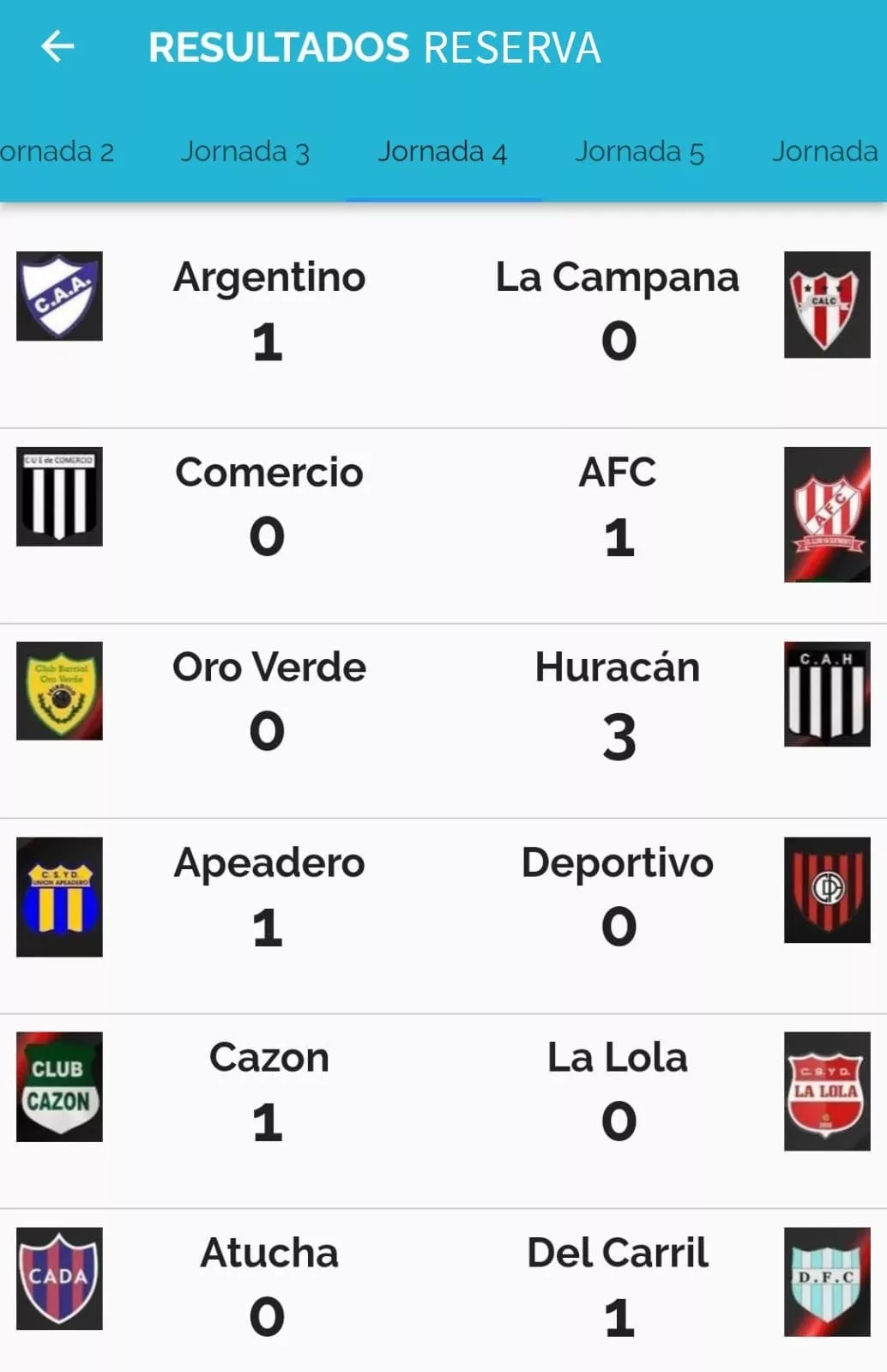Open the Atucha vs Del Carril match
The height and width of the screenshot is (1372, 887).
[443, 1287]
